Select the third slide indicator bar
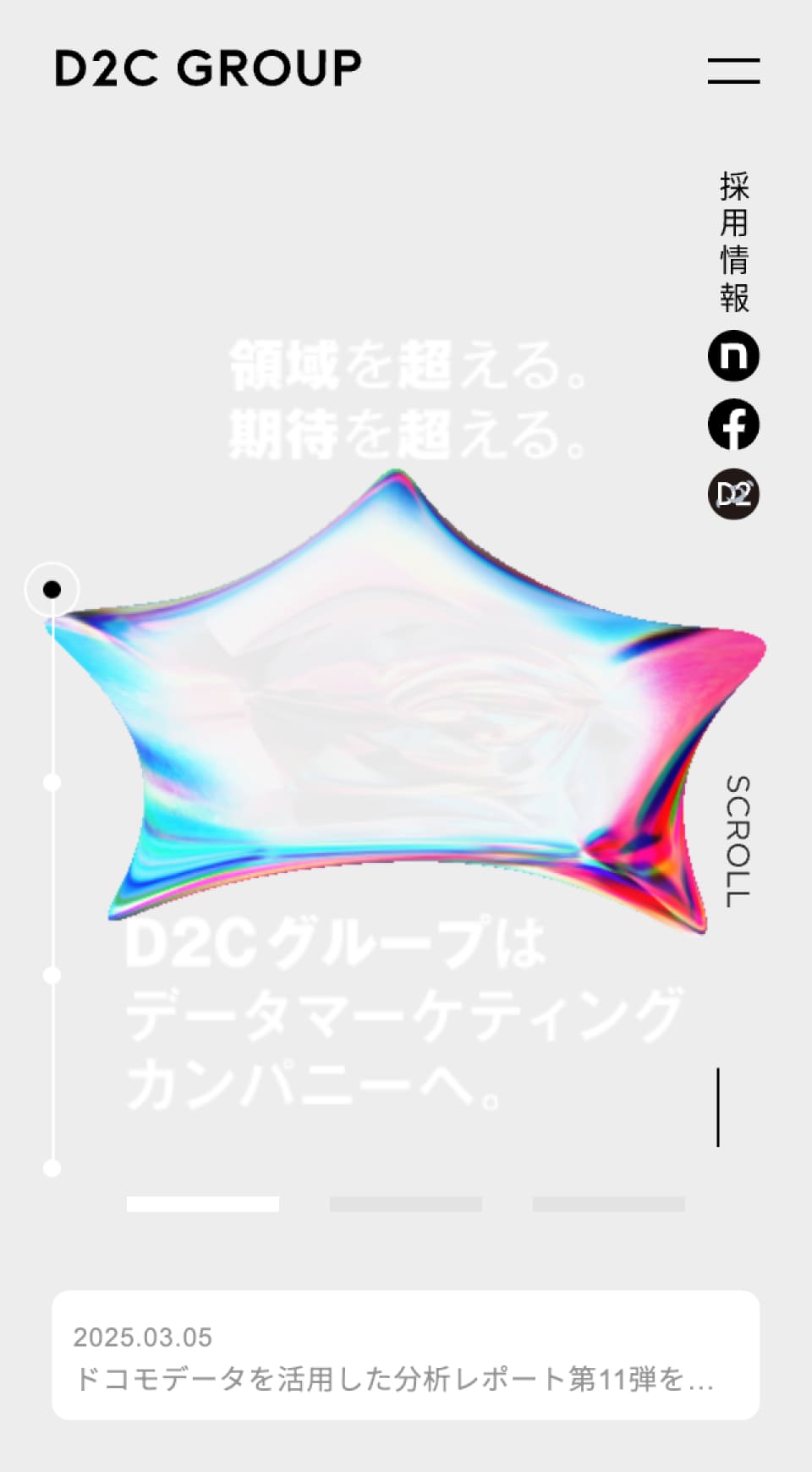Screen dimensions: 812x1472 coord(609,1204)
